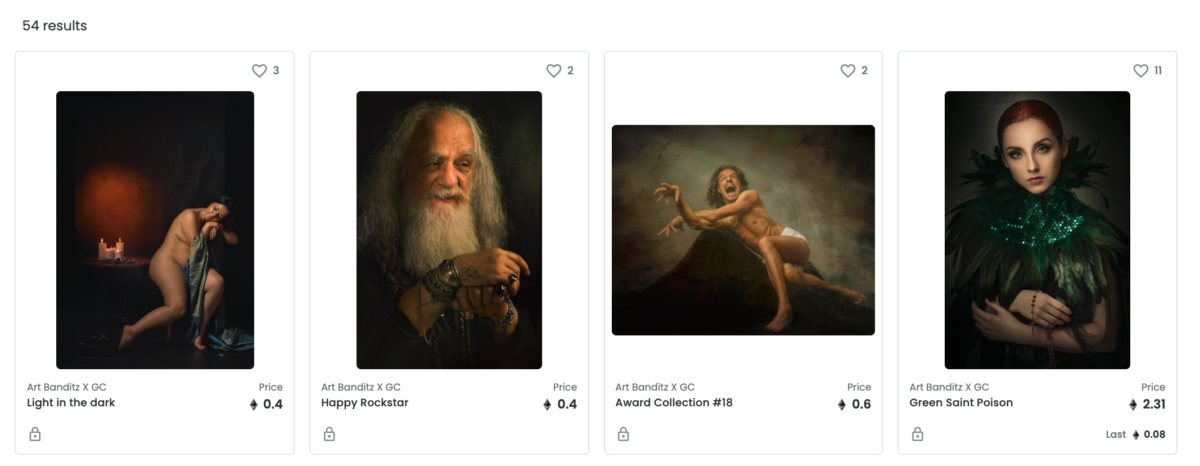The height and width of the screenshot is (466, 1200).
Task: Tap the lock icon under Green Saint Poison
Action: pos(917,435)
